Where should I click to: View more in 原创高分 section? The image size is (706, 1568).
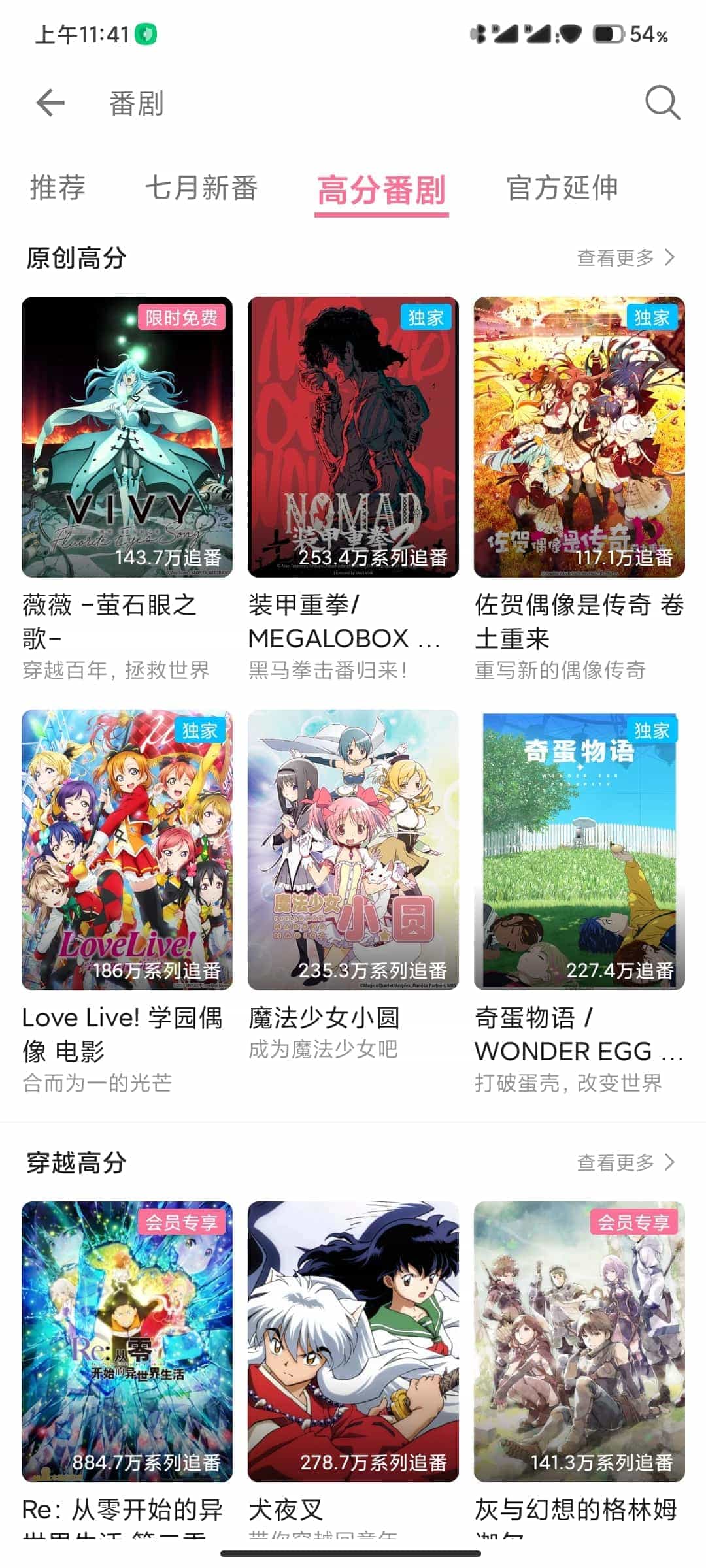point(625,257)
